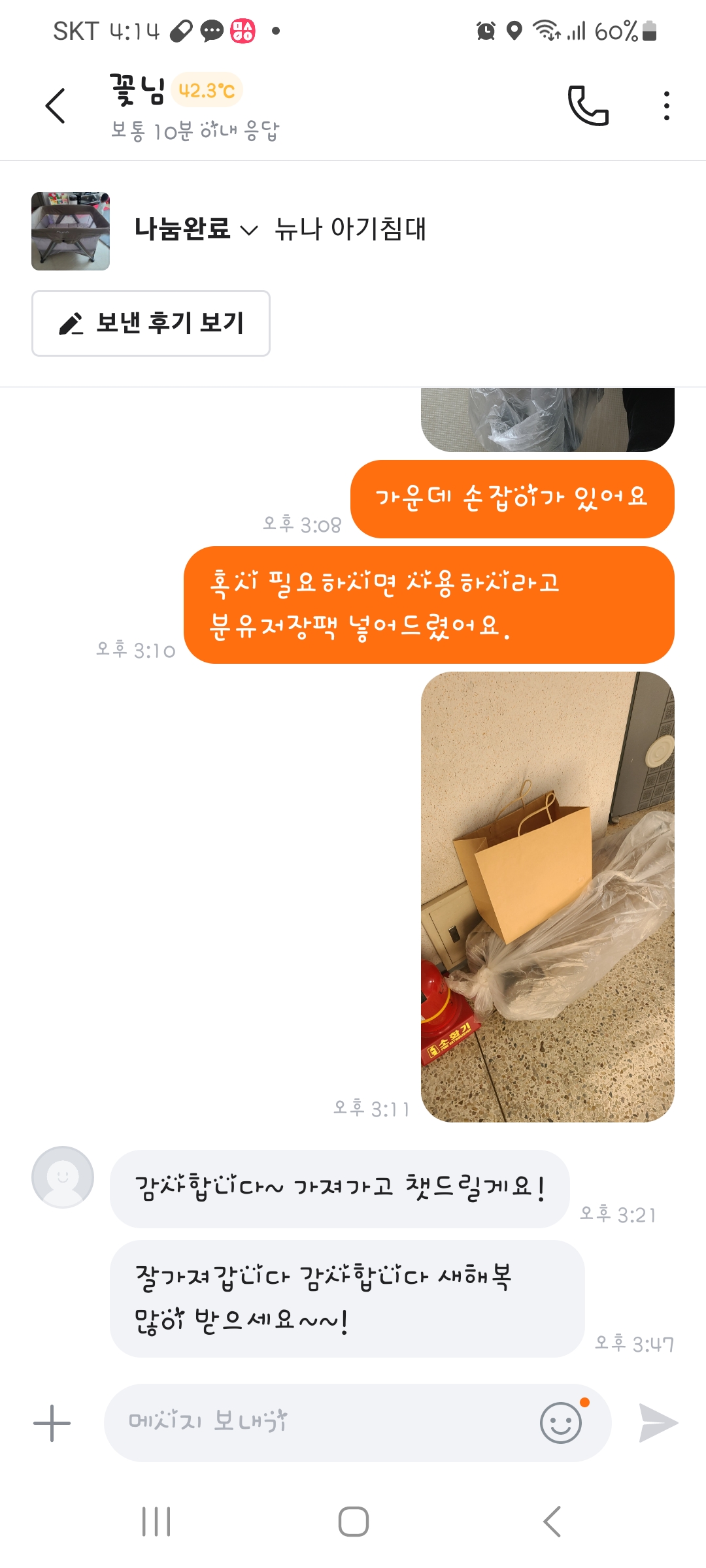Open the recent apps view

(156, 1522)
